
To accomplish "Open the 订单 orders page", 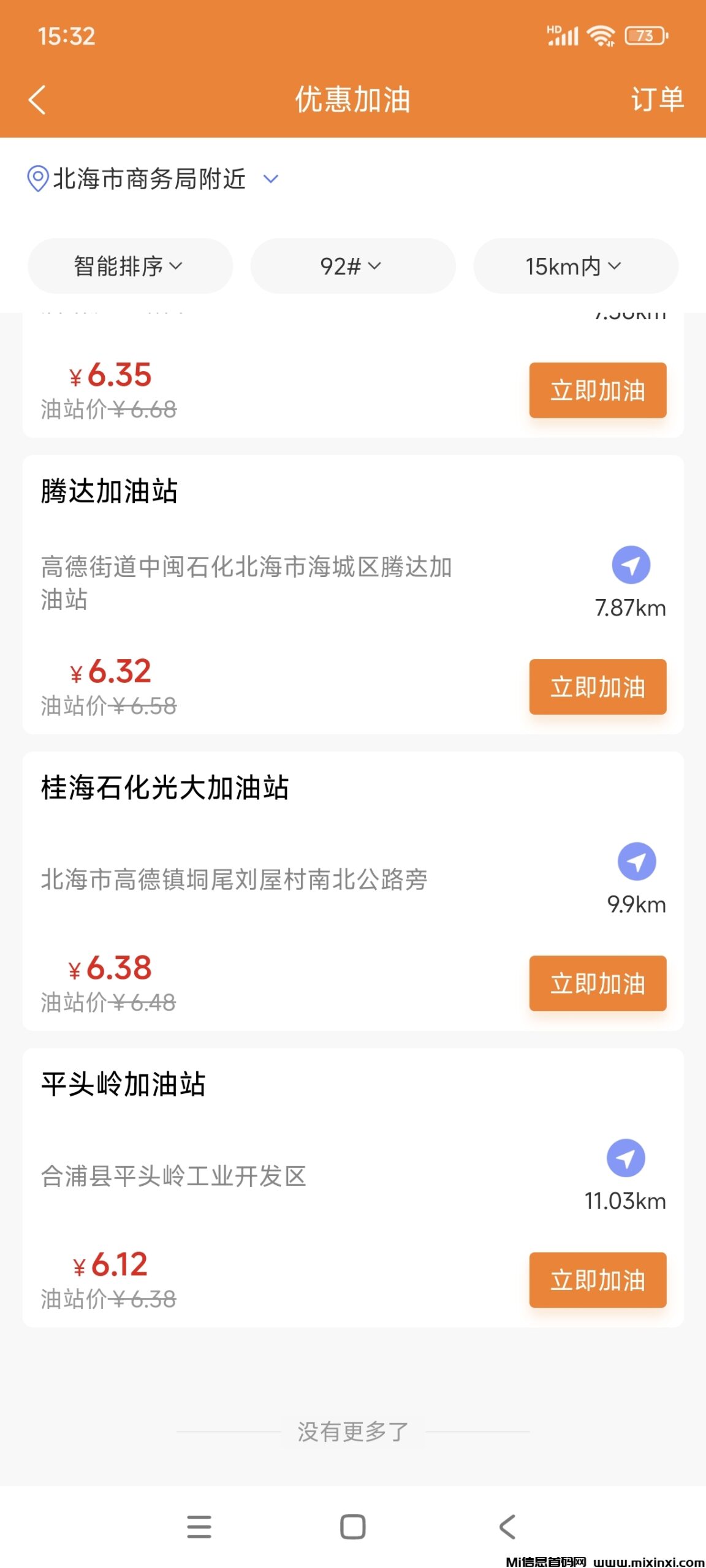I will coord(657,100).
